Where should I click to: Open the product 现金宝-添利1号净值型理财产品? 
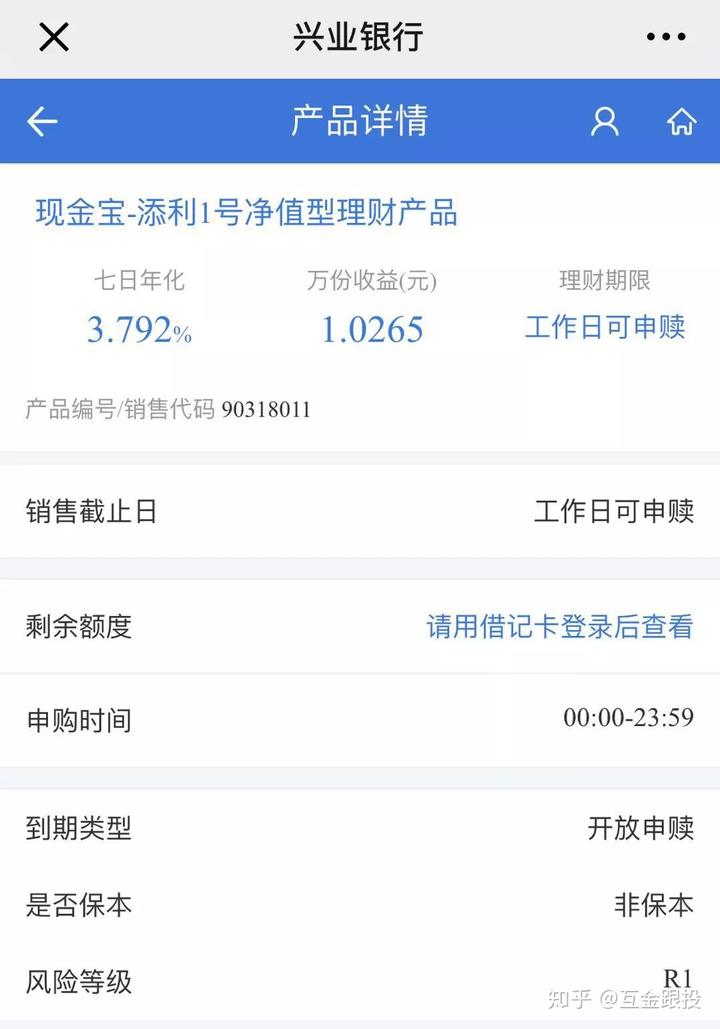pos(243,213)
